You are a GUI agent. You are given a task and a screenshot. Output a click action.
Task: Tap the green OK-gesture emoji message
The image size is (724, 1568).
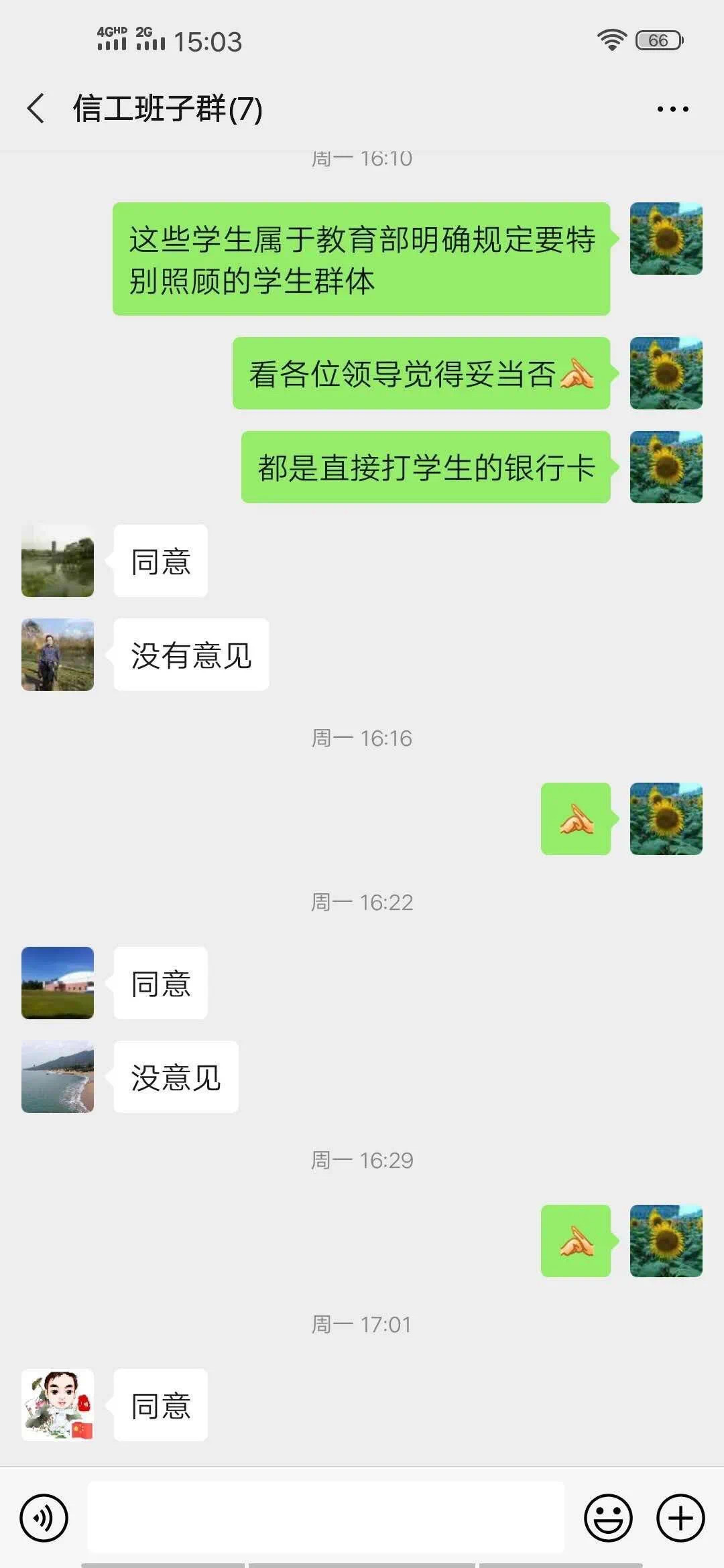coord(575,820)
